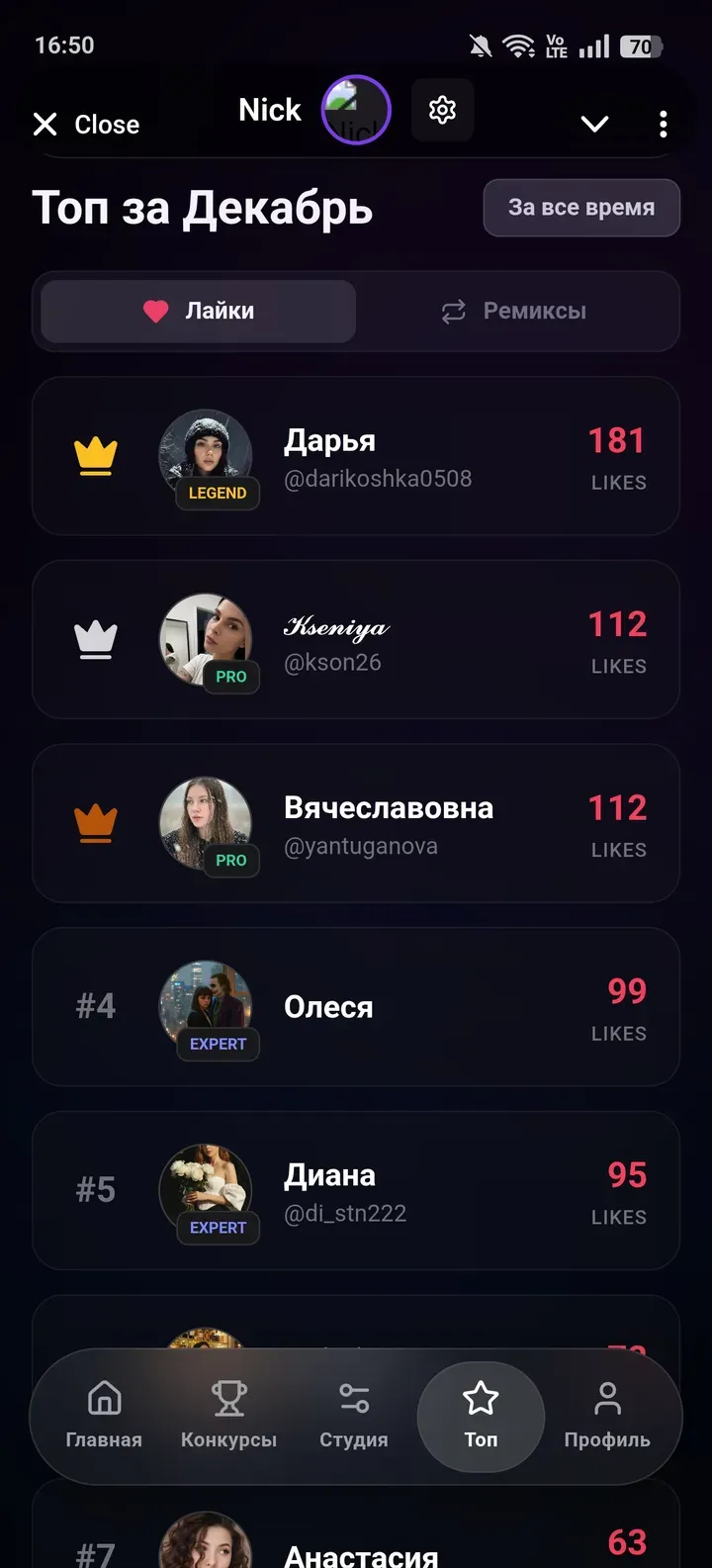The height and width of the screenshot is (1568, 712).
Task: Open the Студия sliders icon
Action: pyautogui.click(x=353, y=1399)
